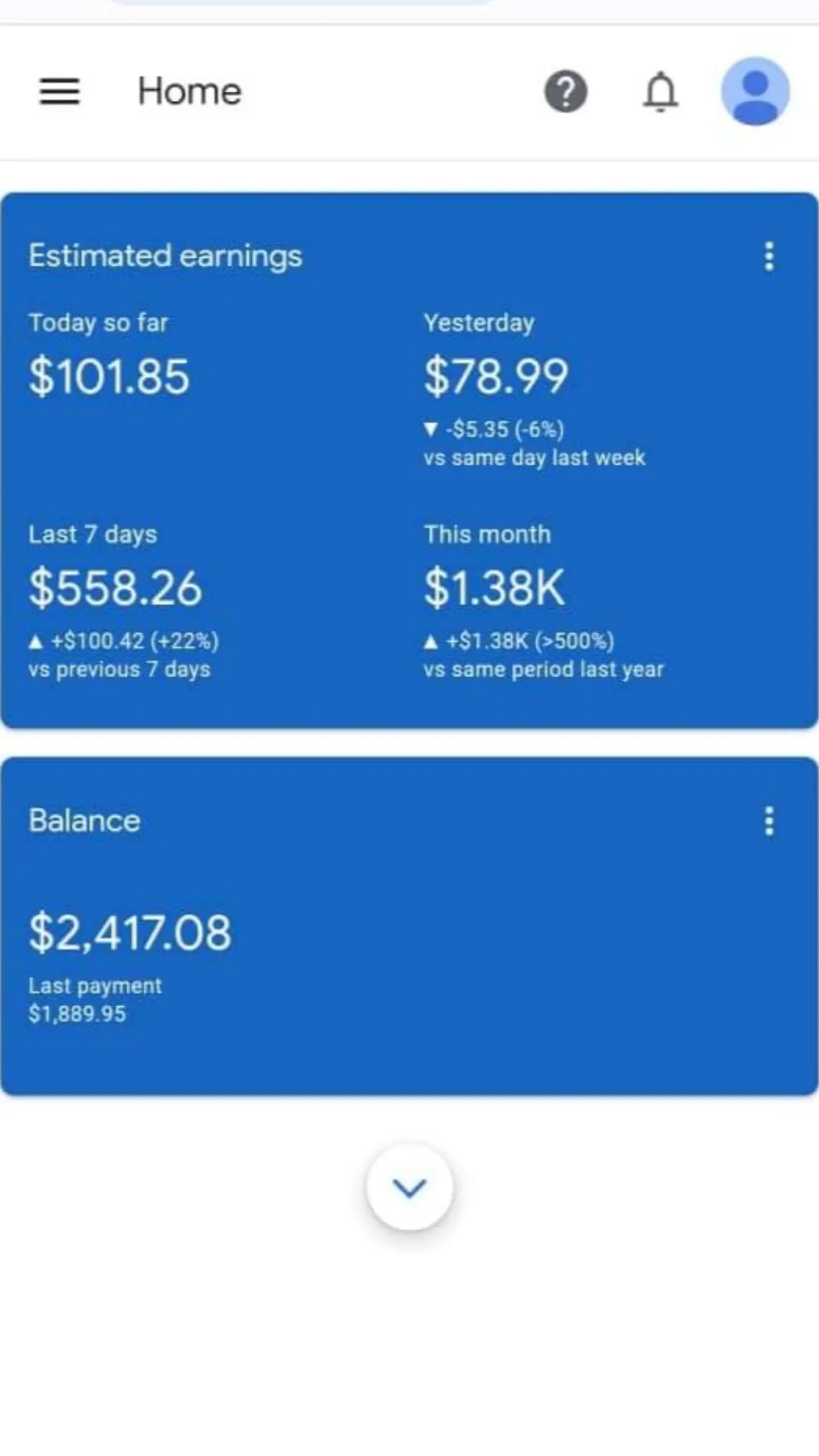The height and width of the screenshot is (1456, 819).
Task: View the Today so far earnings figure
Action: click(x=108, y=375)
